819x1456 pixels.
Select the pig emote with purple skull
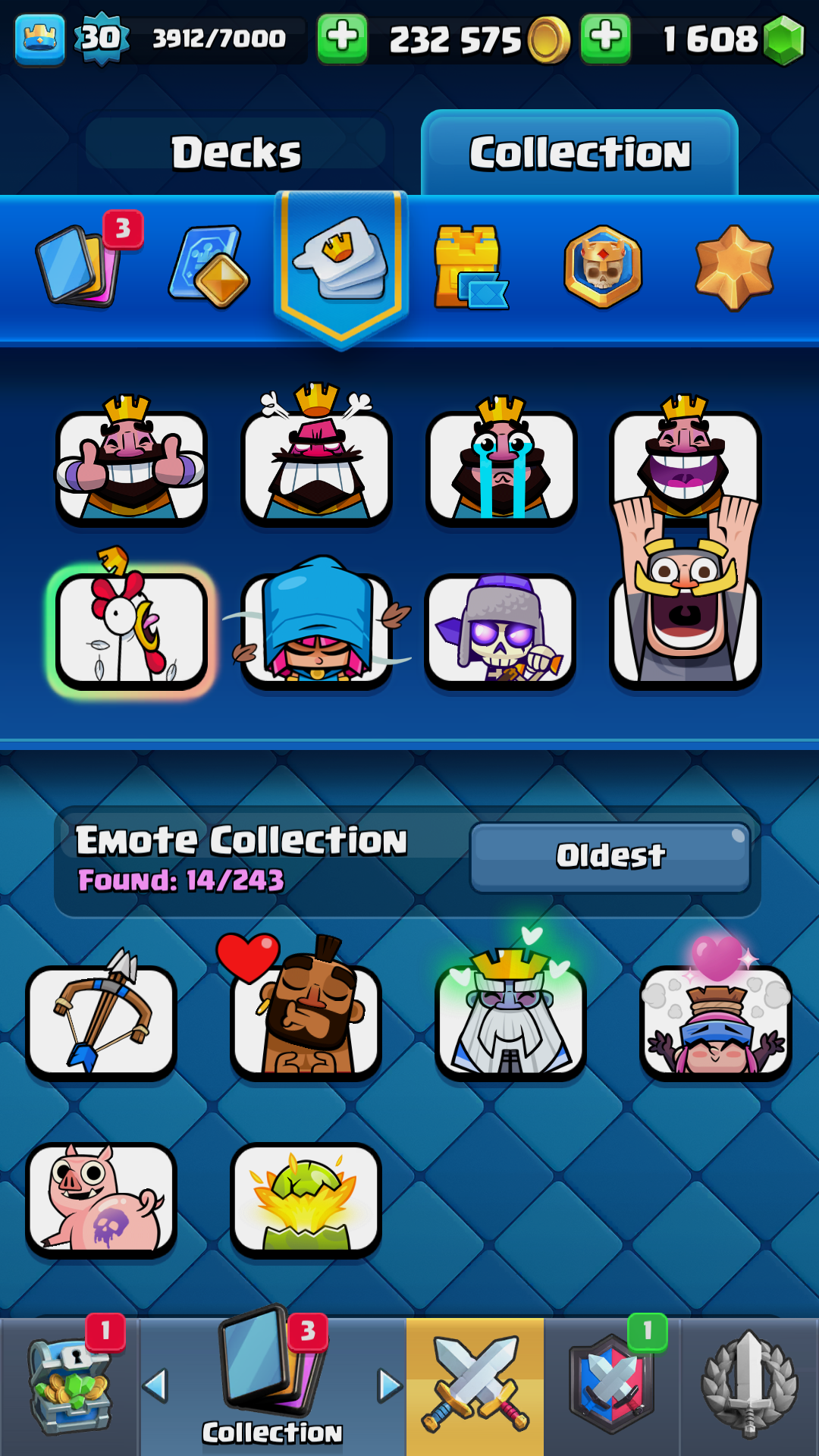point(101,1198)
